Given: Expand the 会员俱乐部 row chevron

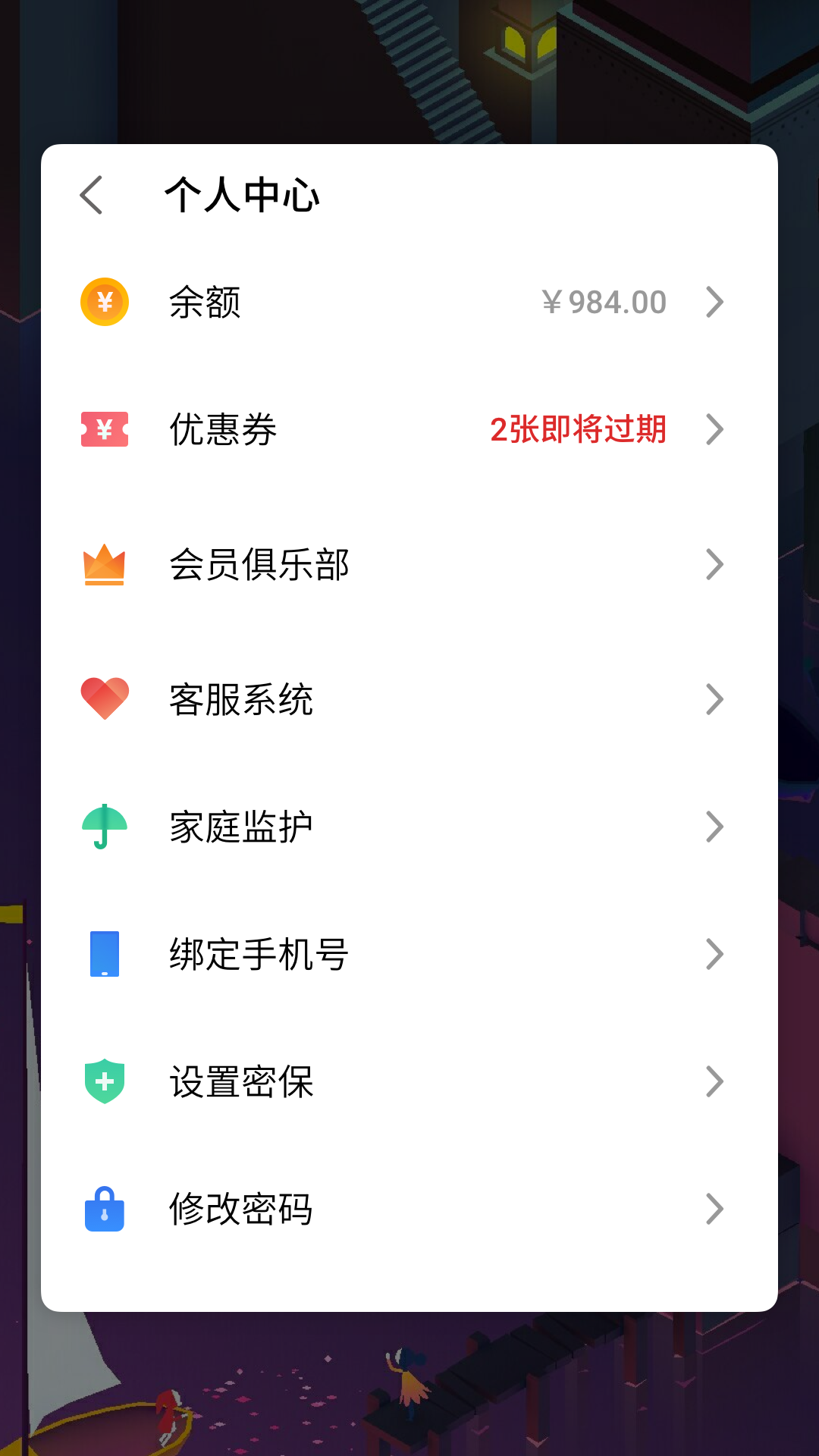Looking at the screenshot, I should tap(714, 564).
